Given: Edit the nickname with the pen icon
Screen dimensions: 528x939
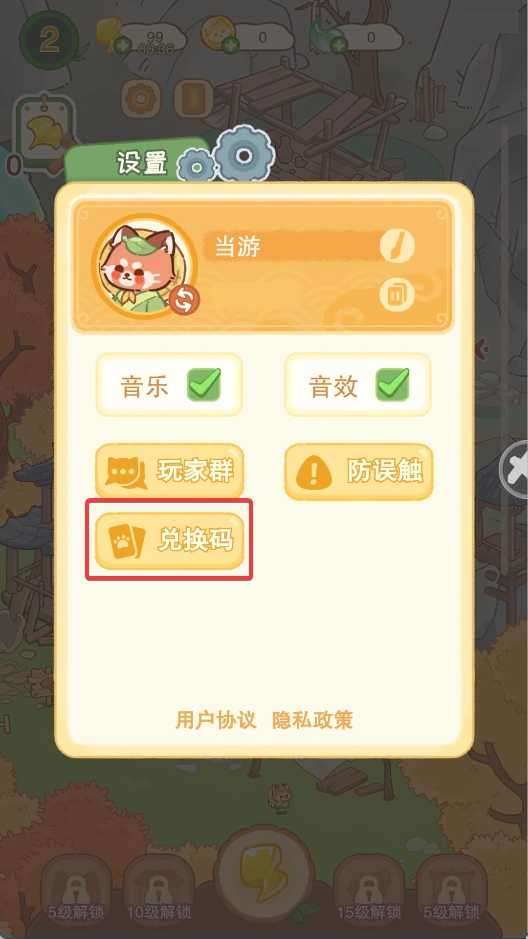Looking at the screenshot, I should click(397, 246).
